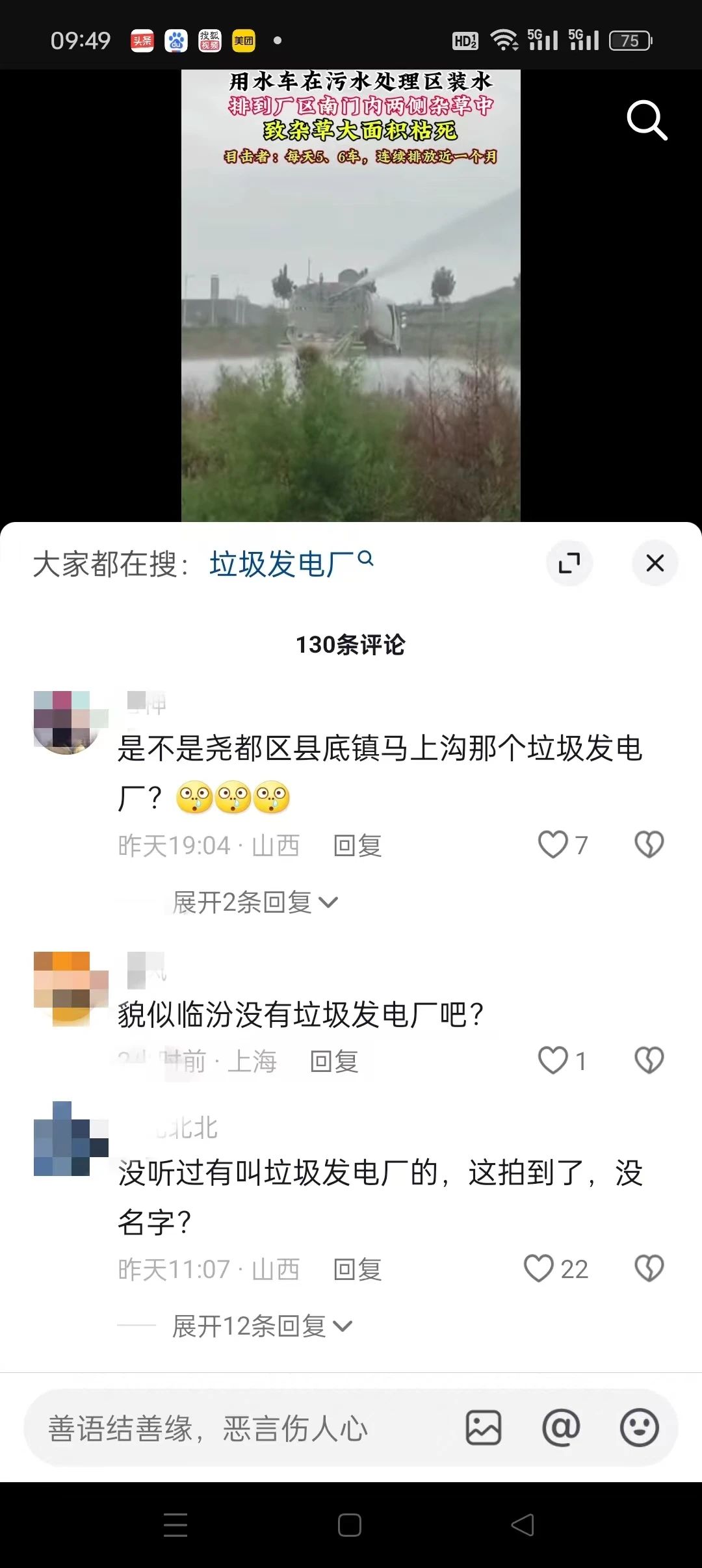
Task: Like the comment posted 昨天11:07
Action: coord(539,1268)
